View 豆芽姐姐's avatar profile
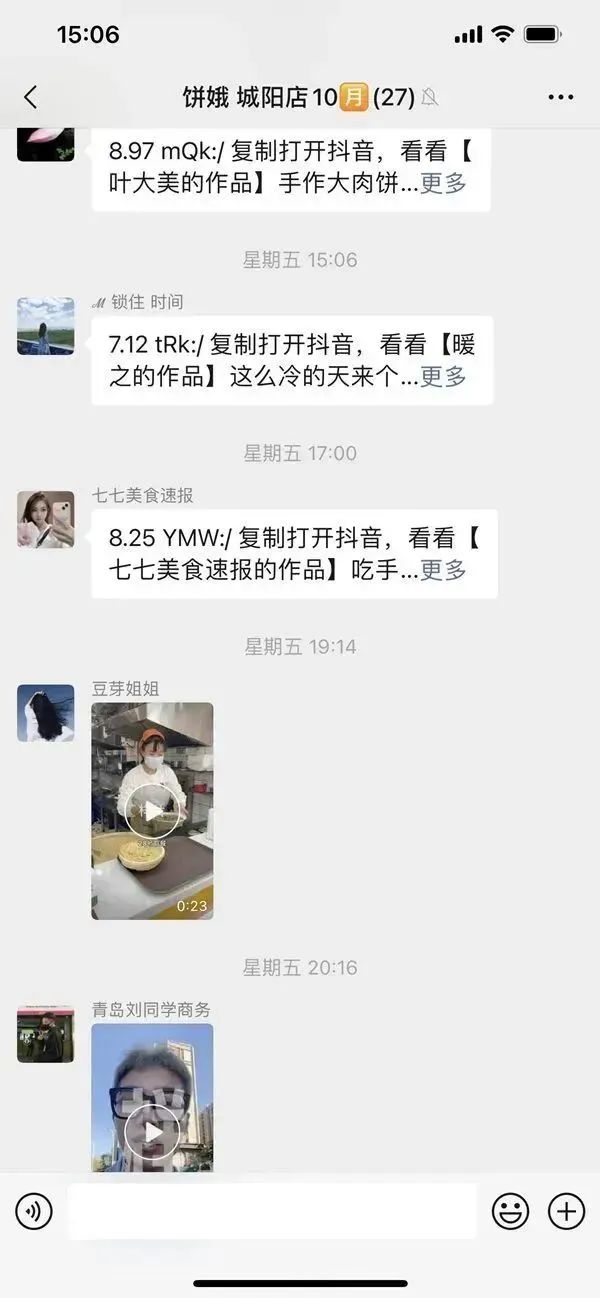 (46, 713)
